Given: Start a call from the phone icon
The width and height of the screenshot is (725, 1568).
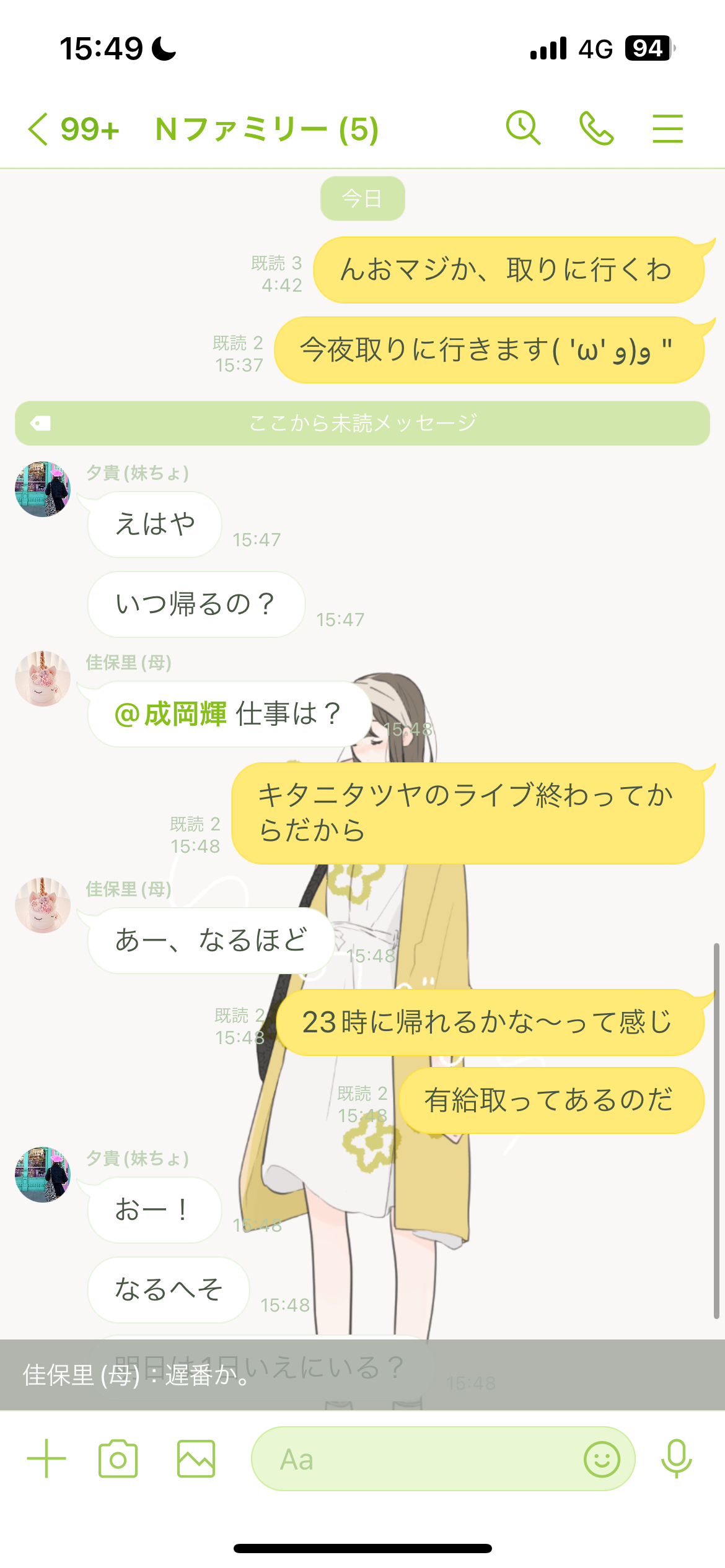Looking at the screenshot, I should (596, 127).
